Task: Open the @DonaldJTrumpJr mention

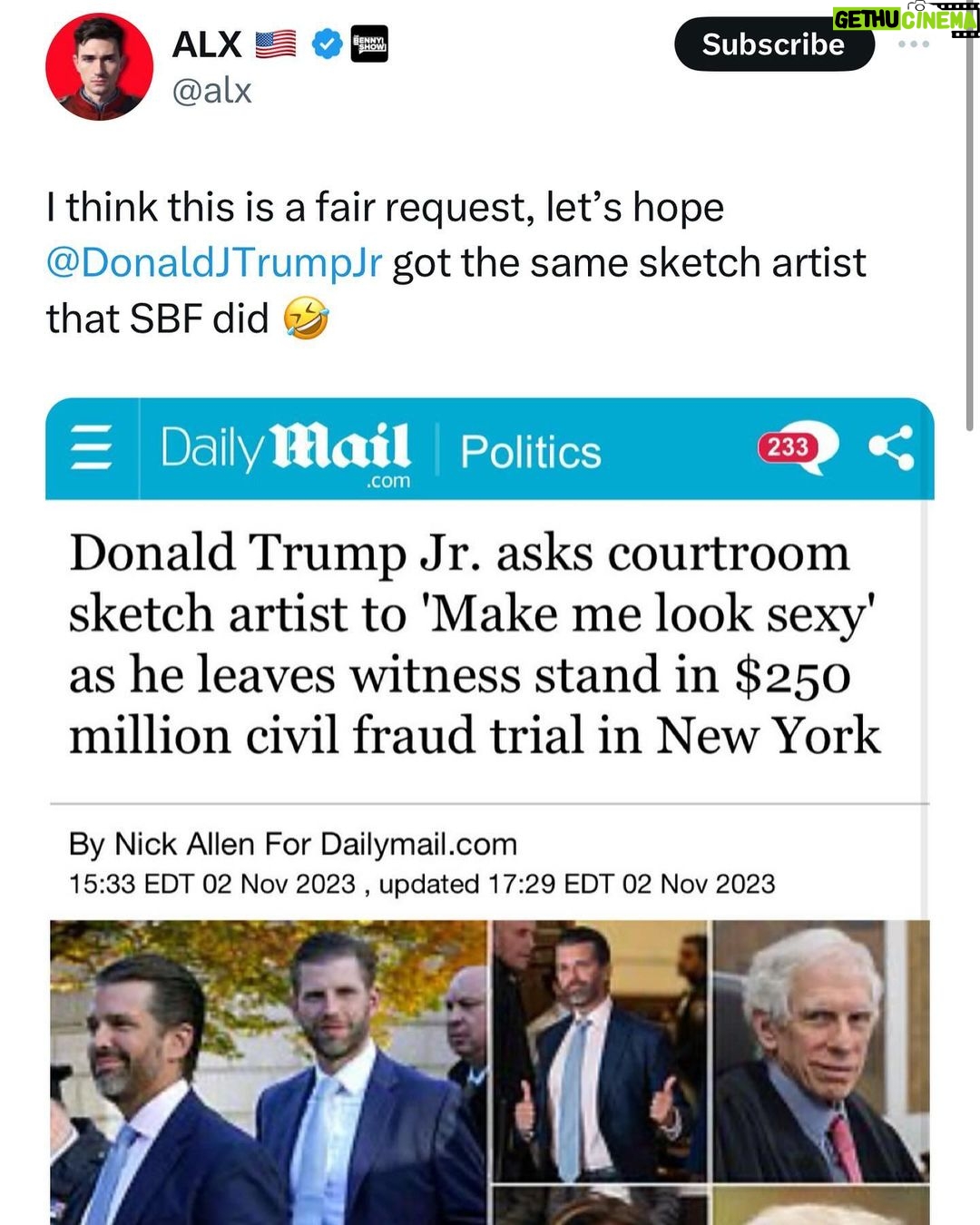Action: [214, 263]
